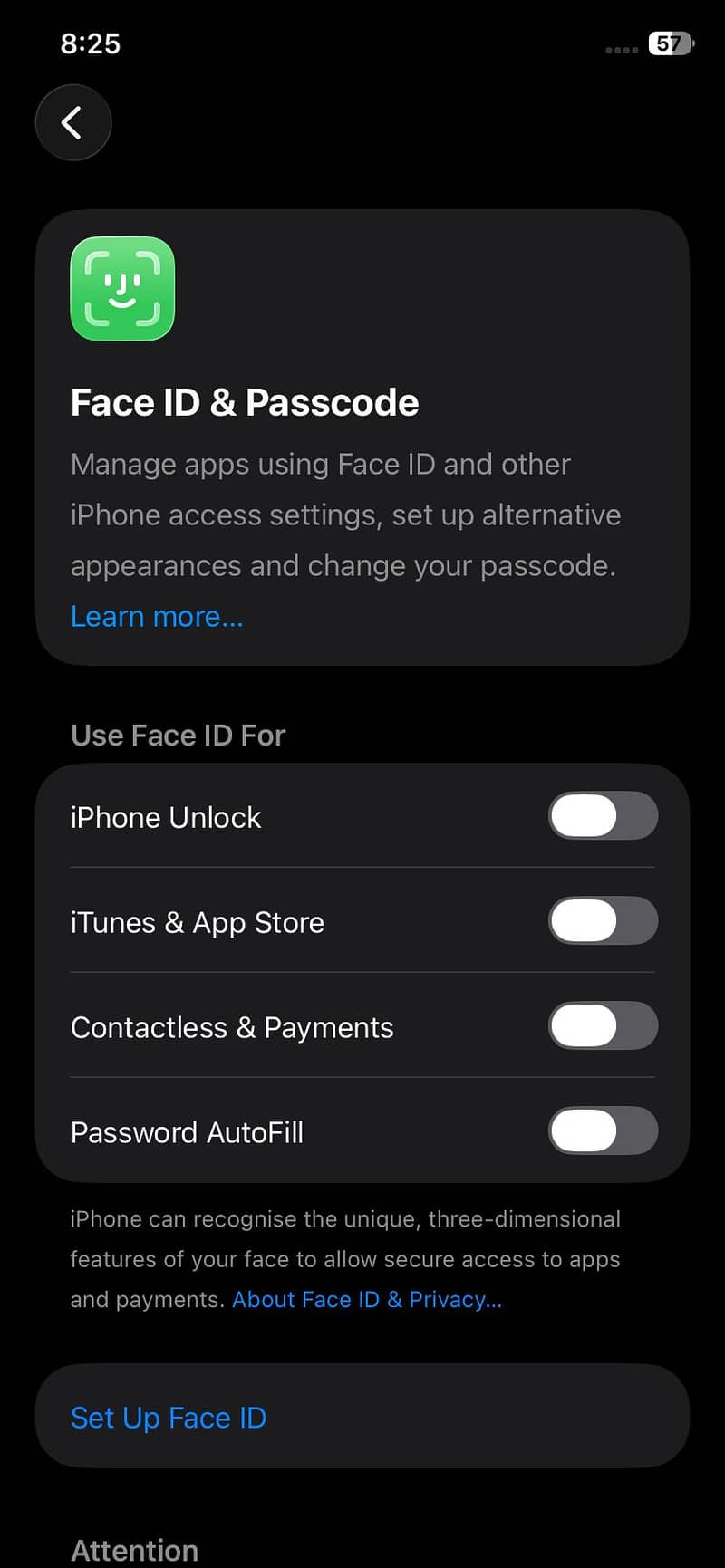The height and width of the screenshot is (1568, 725).
Task: Open About Face ID & Privacy link
Action: click(x=366, y=1300)
